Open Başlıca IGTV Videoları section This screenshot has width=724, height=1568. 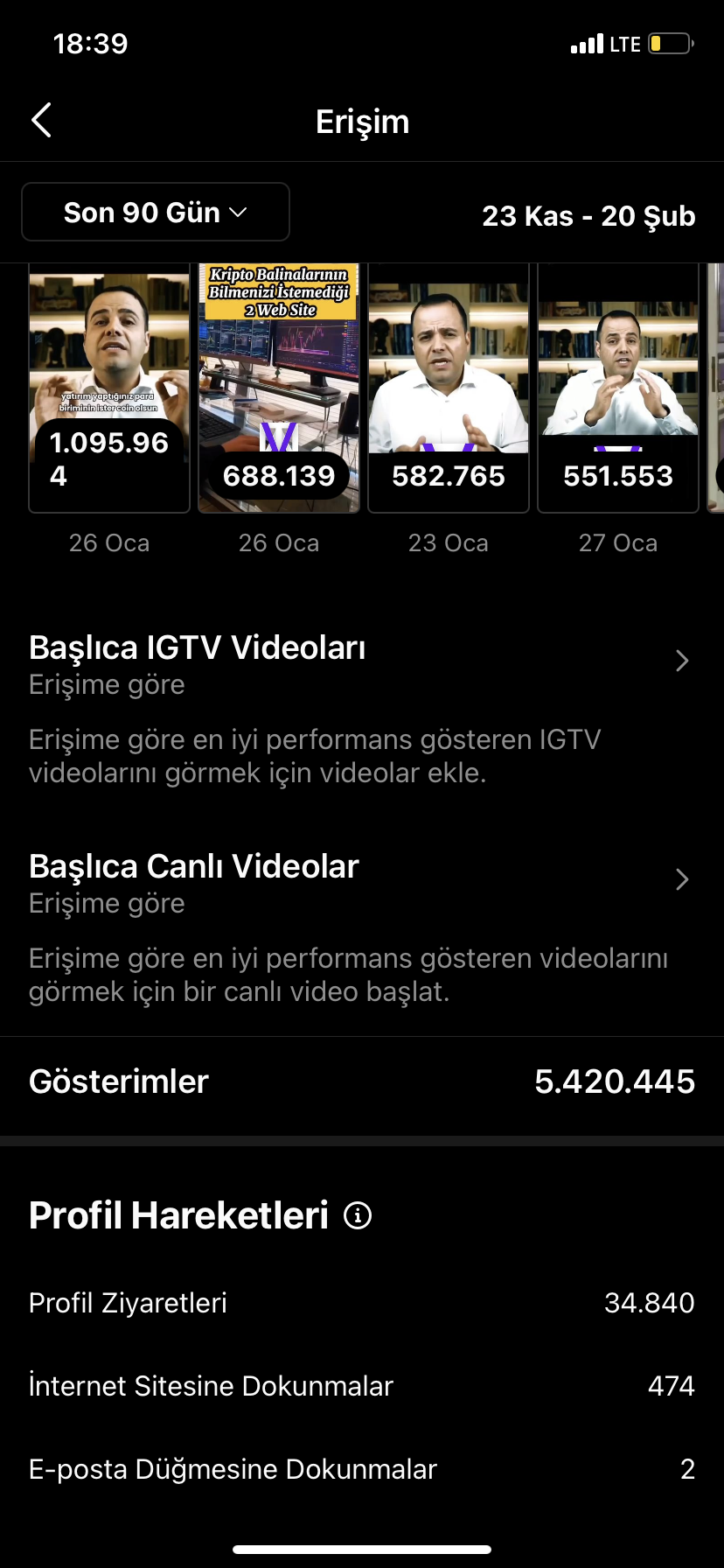[x=362, y=662]
